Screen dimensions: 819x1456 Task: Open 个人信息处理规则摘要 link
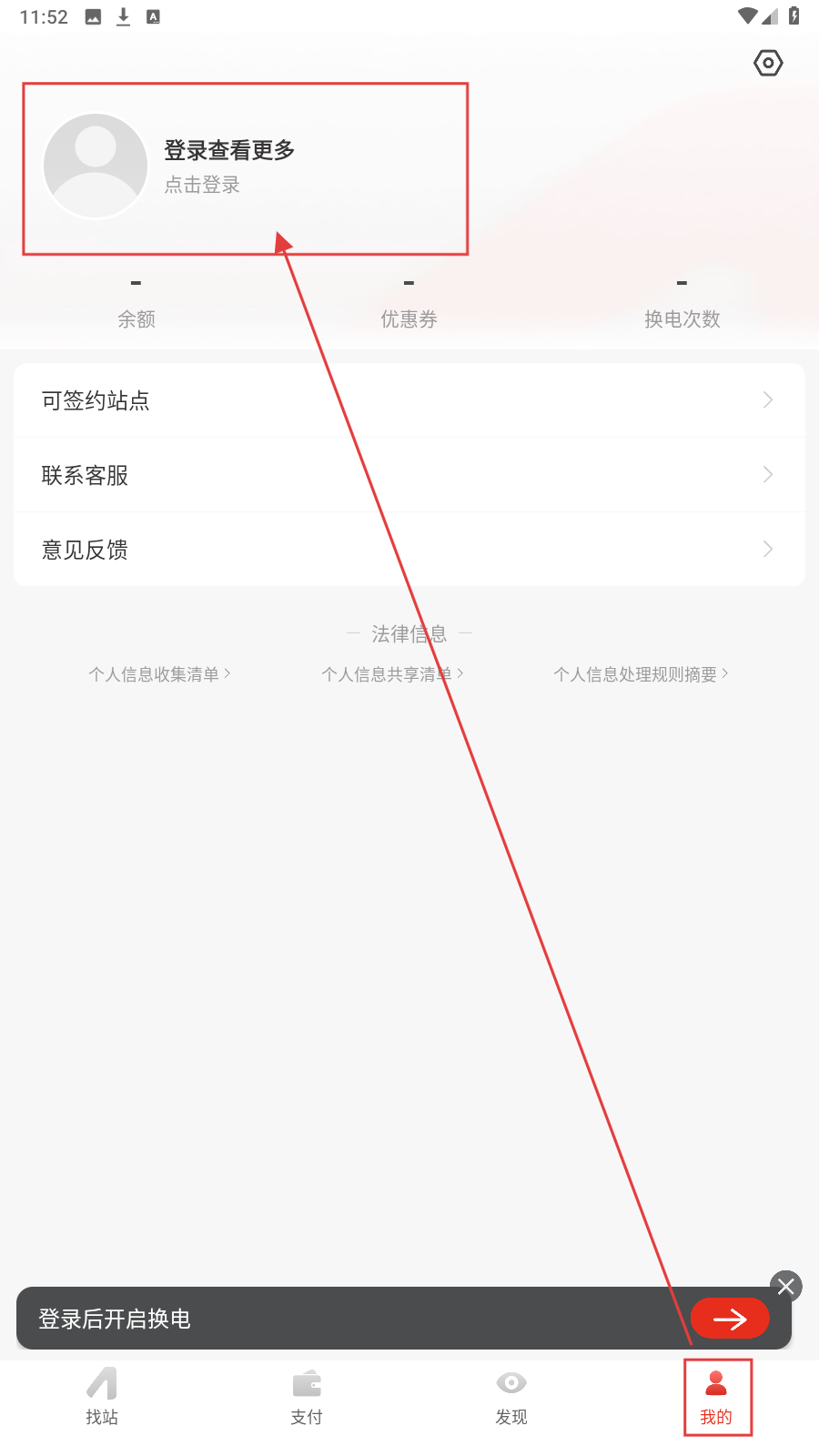pyautogui.click(x=641, y=674)
